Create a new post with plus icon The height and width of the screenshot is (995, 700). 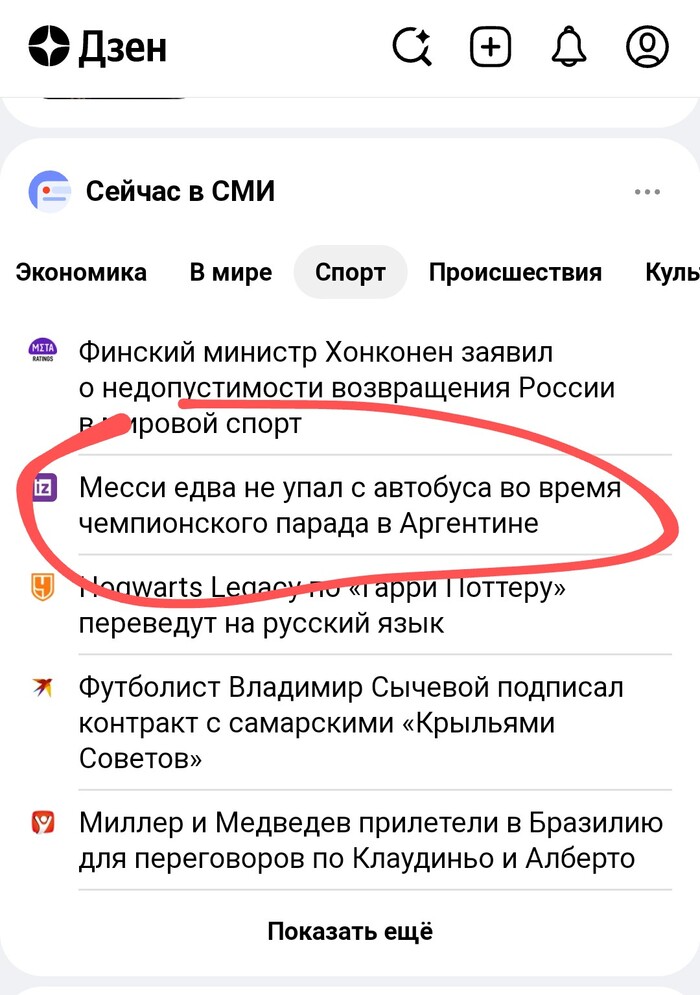pyautogui.click(x=491, y=47)
